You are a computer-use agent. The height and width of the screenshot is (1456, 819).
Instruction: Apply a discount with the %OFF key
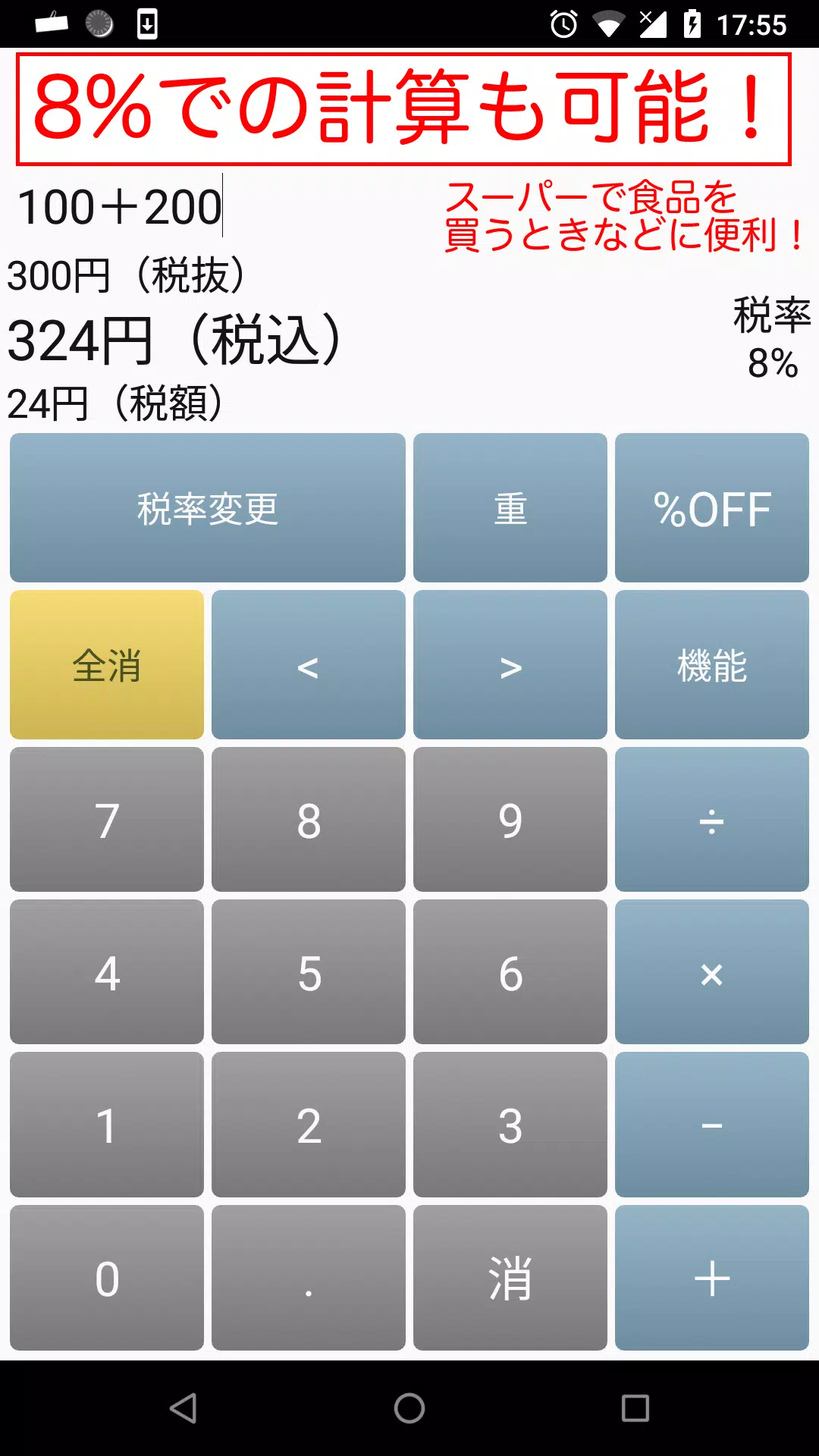pos(711,508)
